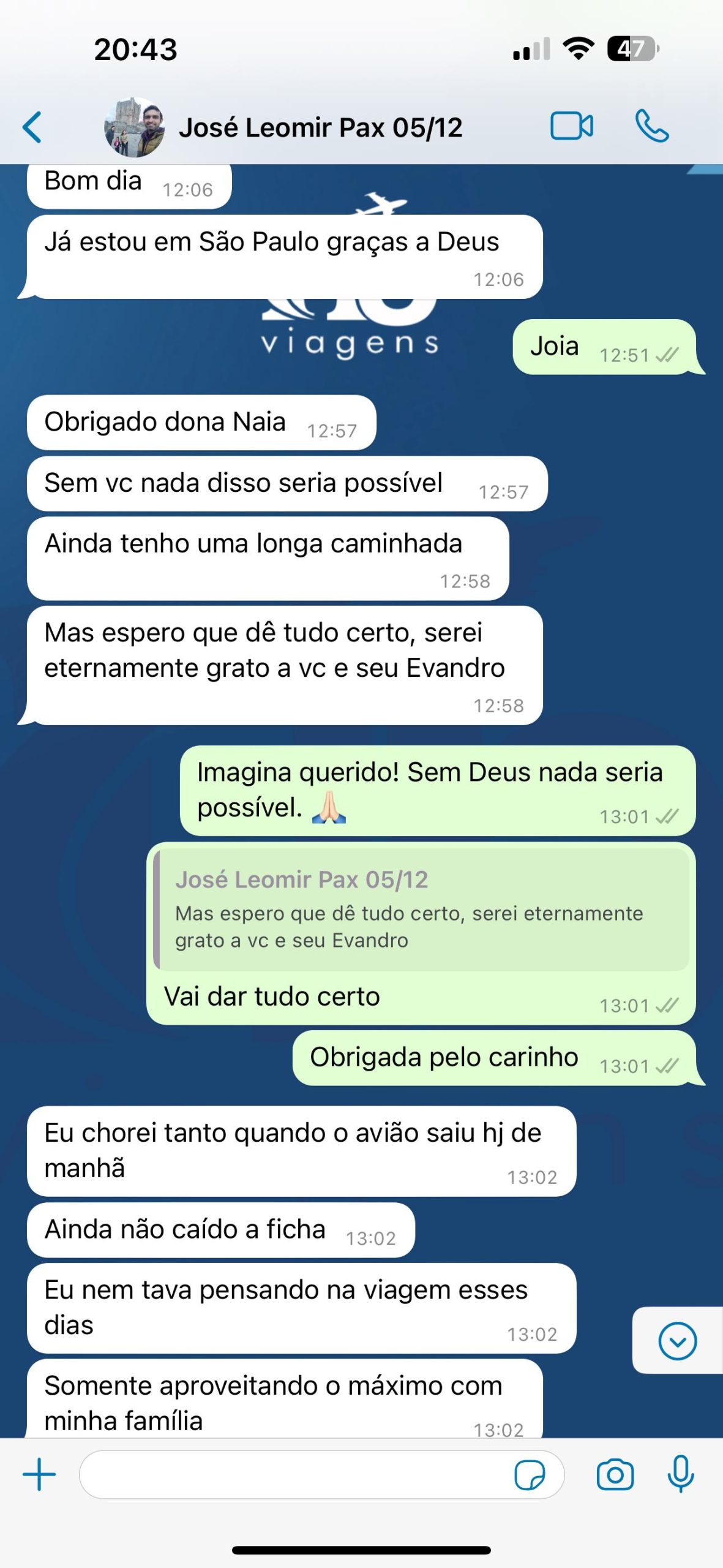Screen dimensions: 723x1568
Task: Start a voice call with José Leomir
Action: click(652, 126)
